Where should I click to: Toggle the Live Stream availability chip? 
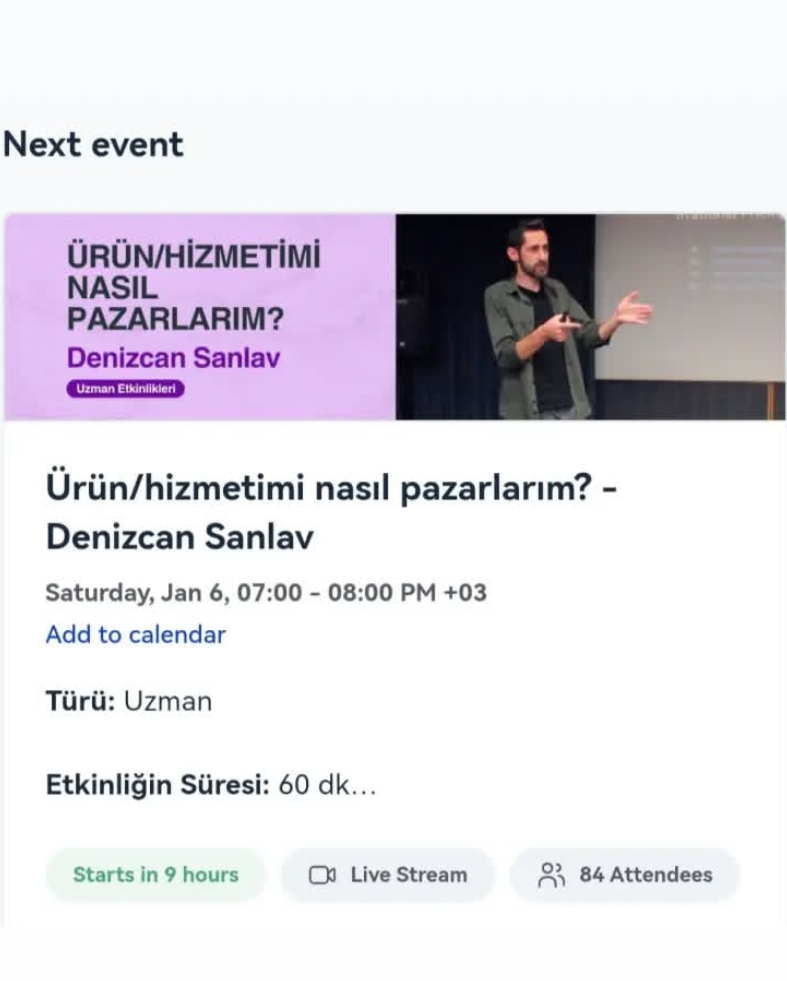[388, 874]
